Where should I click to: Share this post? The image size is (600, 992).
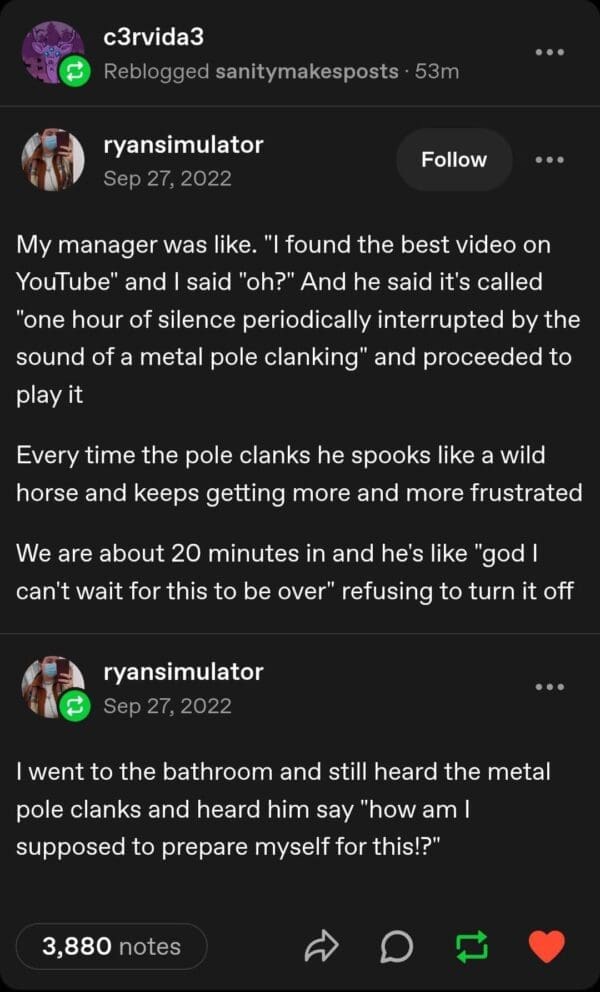322,946
